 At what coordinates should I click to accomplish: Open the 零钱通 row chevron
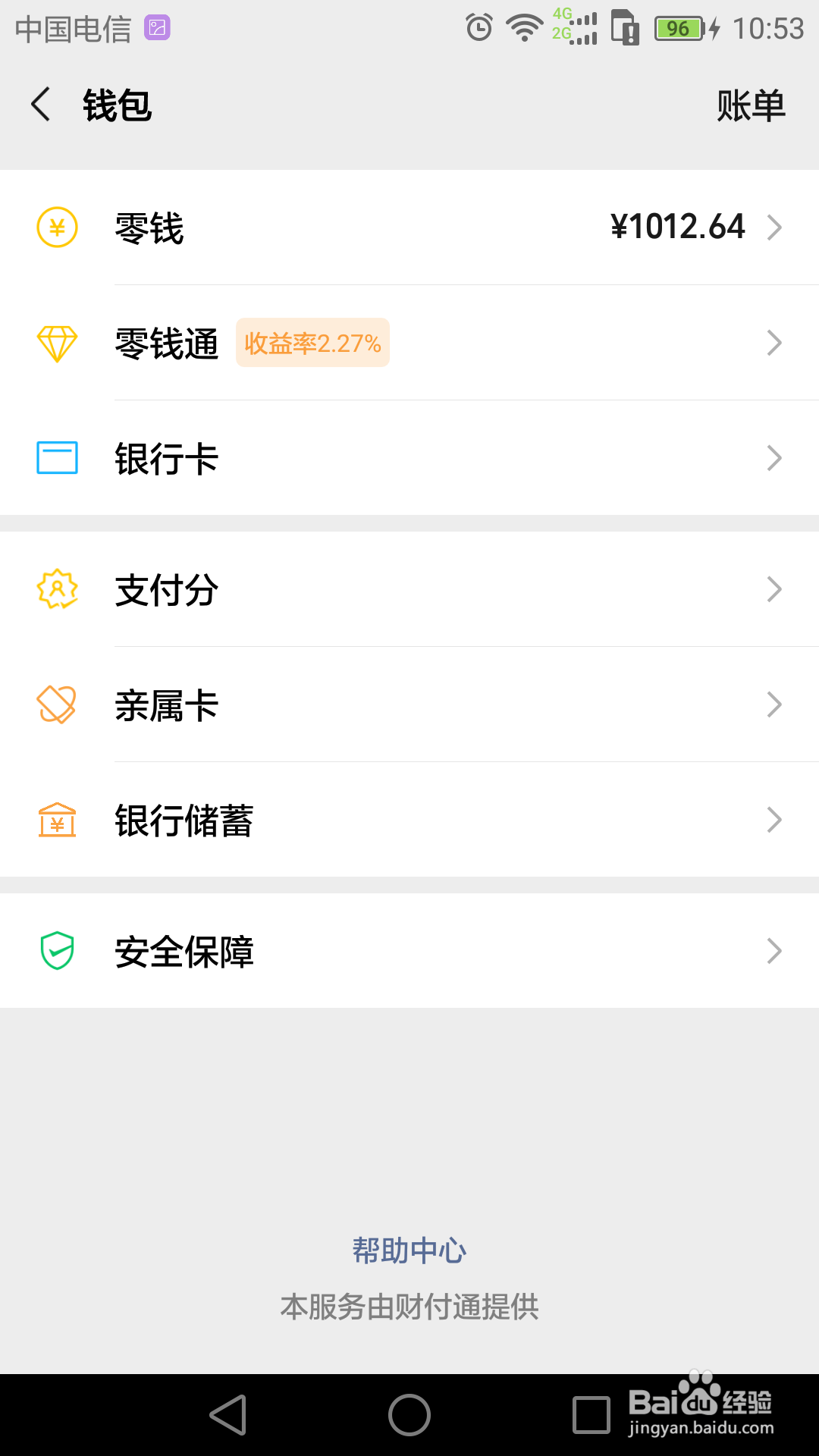775,343
